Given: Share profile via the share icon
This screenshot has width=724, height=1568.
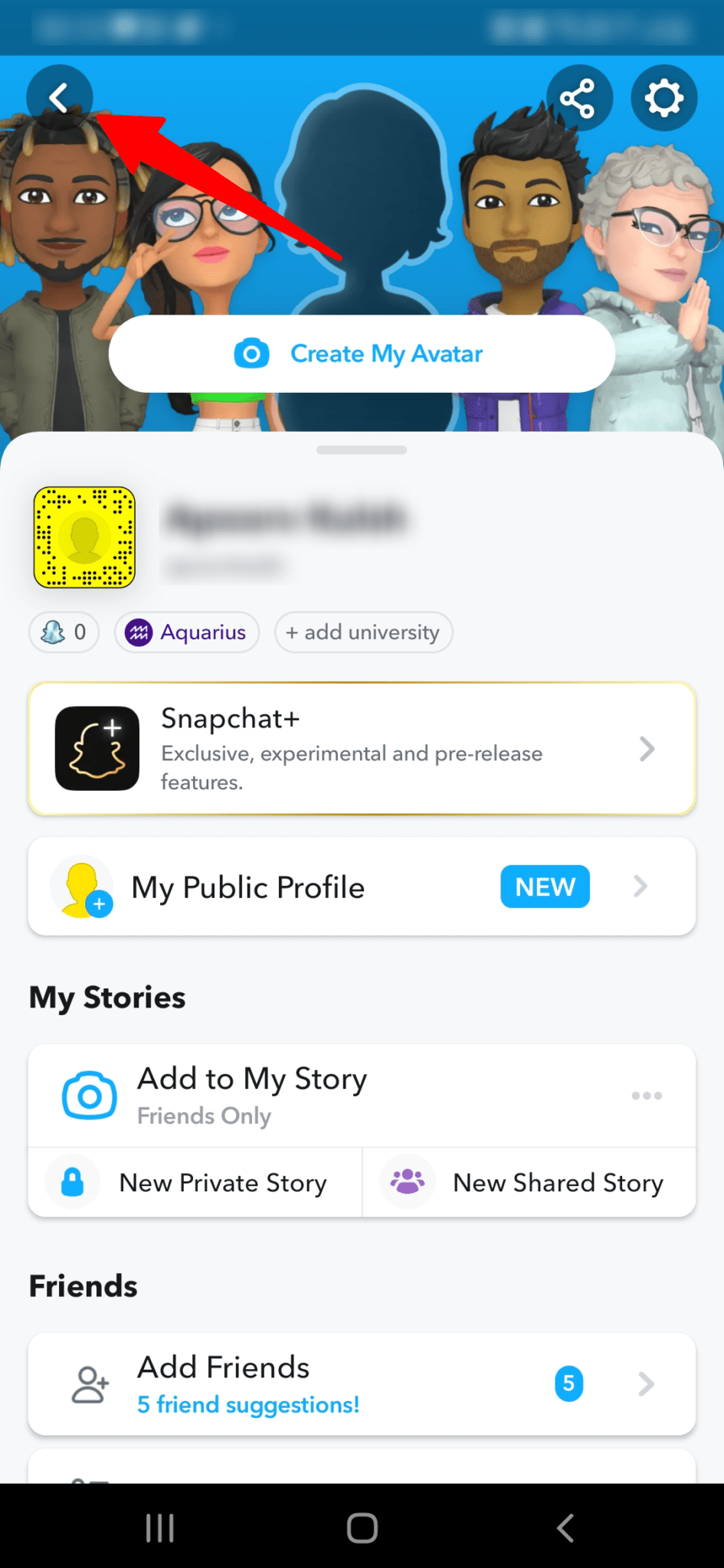Looking at the screenshot, I should point(578,98).
